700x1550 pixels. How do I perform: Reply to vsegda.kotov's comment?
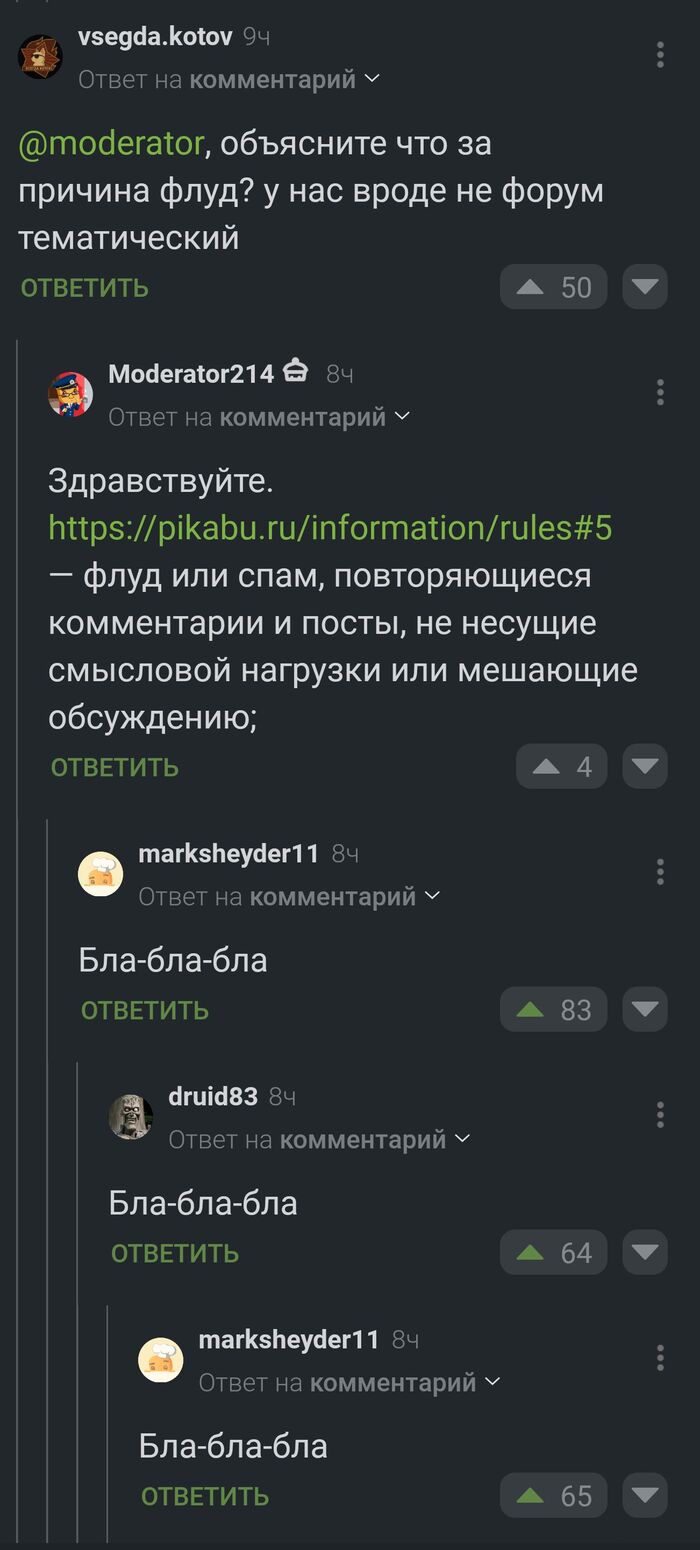pos(85,288)
